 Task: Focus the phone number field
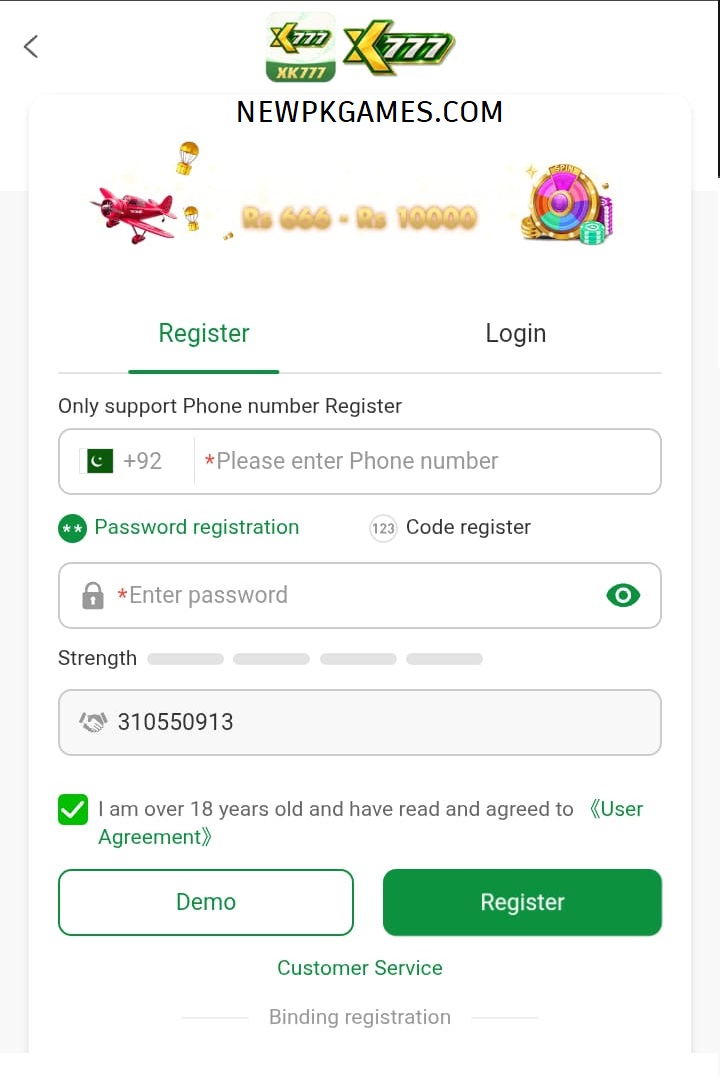coord(428,461)
